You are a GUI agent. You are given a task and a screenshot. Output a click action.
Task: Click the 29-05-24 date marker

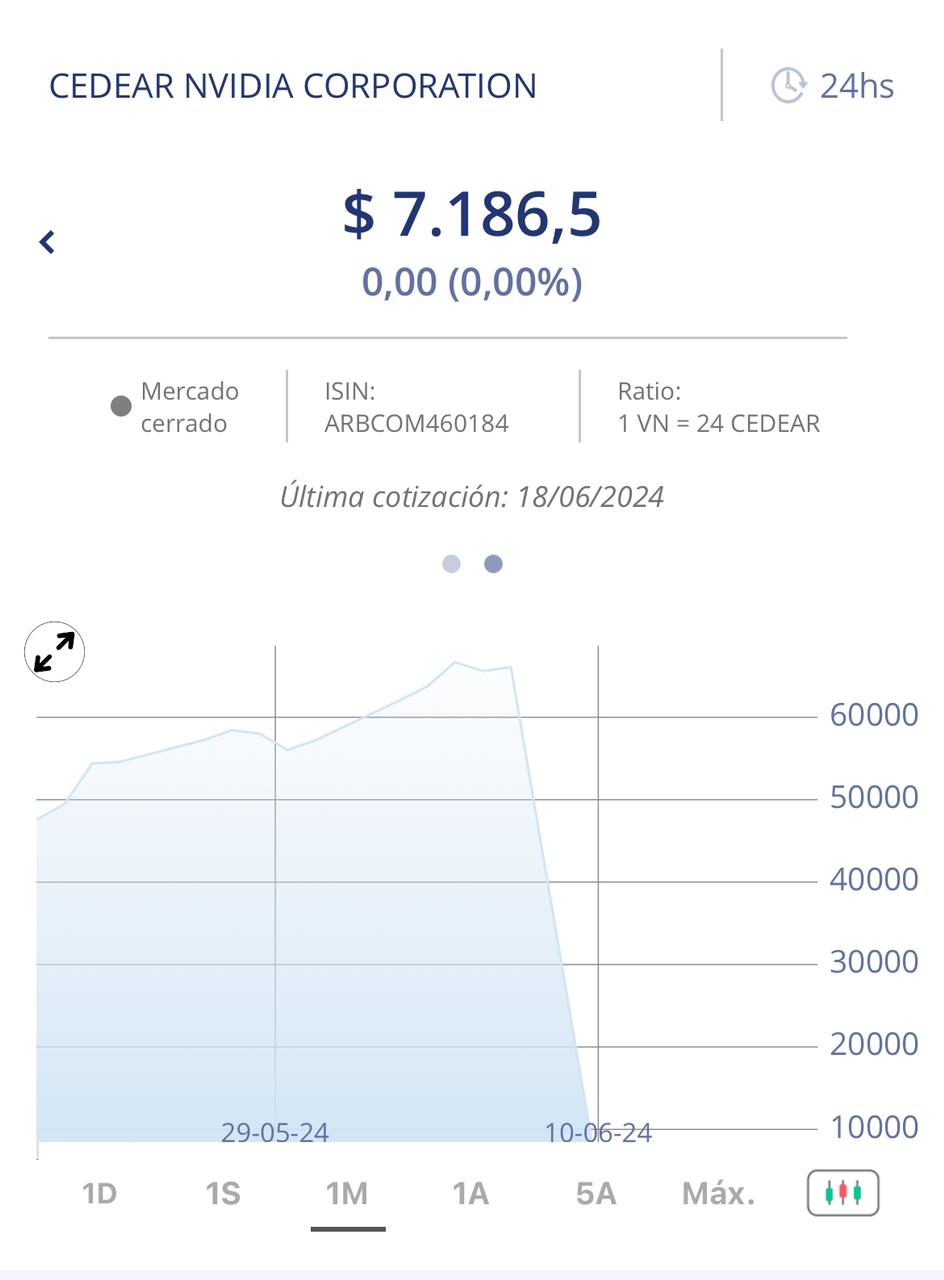pos(276,1133)
